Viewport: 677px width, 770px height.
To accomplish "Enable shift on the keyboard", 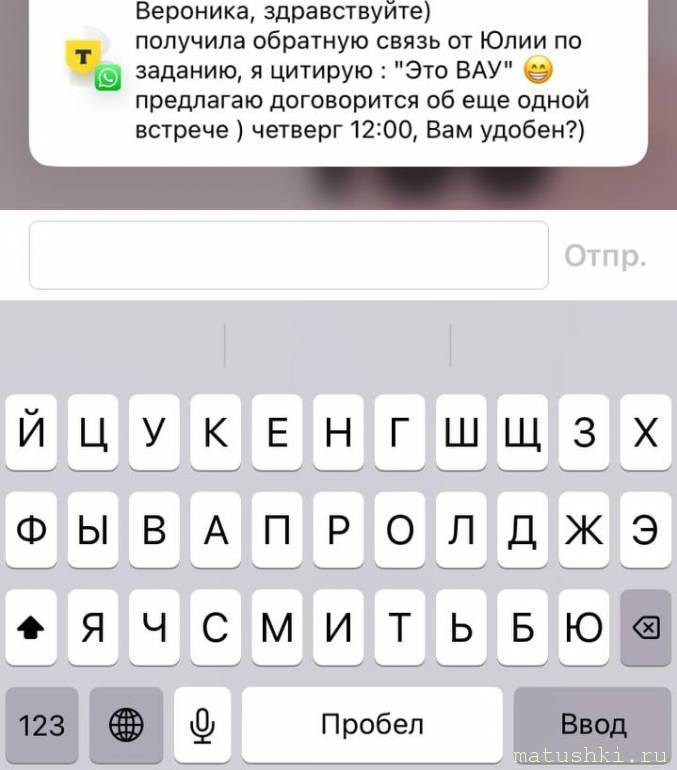I will pos(31,628).
